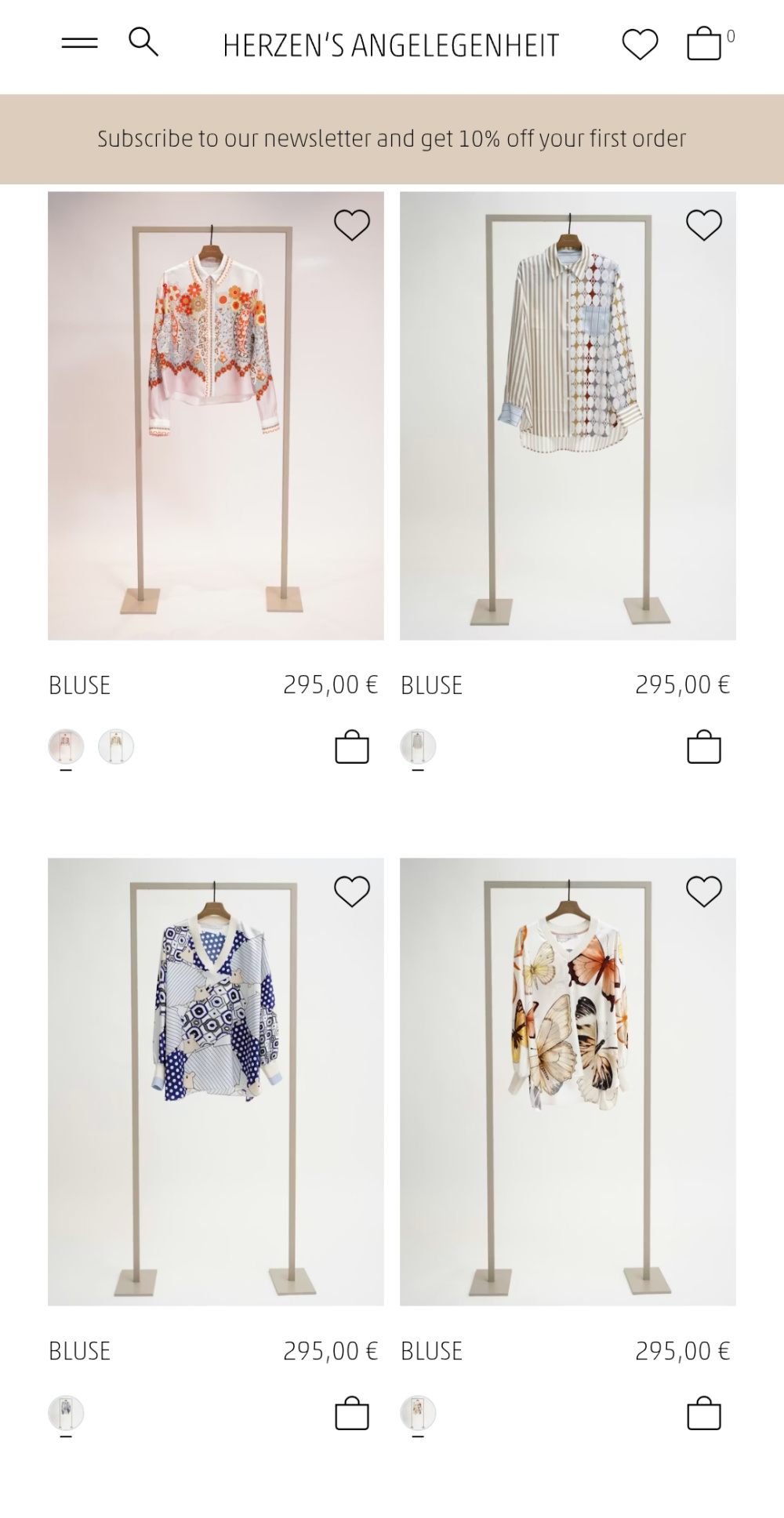The image size is (784, 1518).
Task: Open the newsletter subscription banner
Action: (392, 139)
